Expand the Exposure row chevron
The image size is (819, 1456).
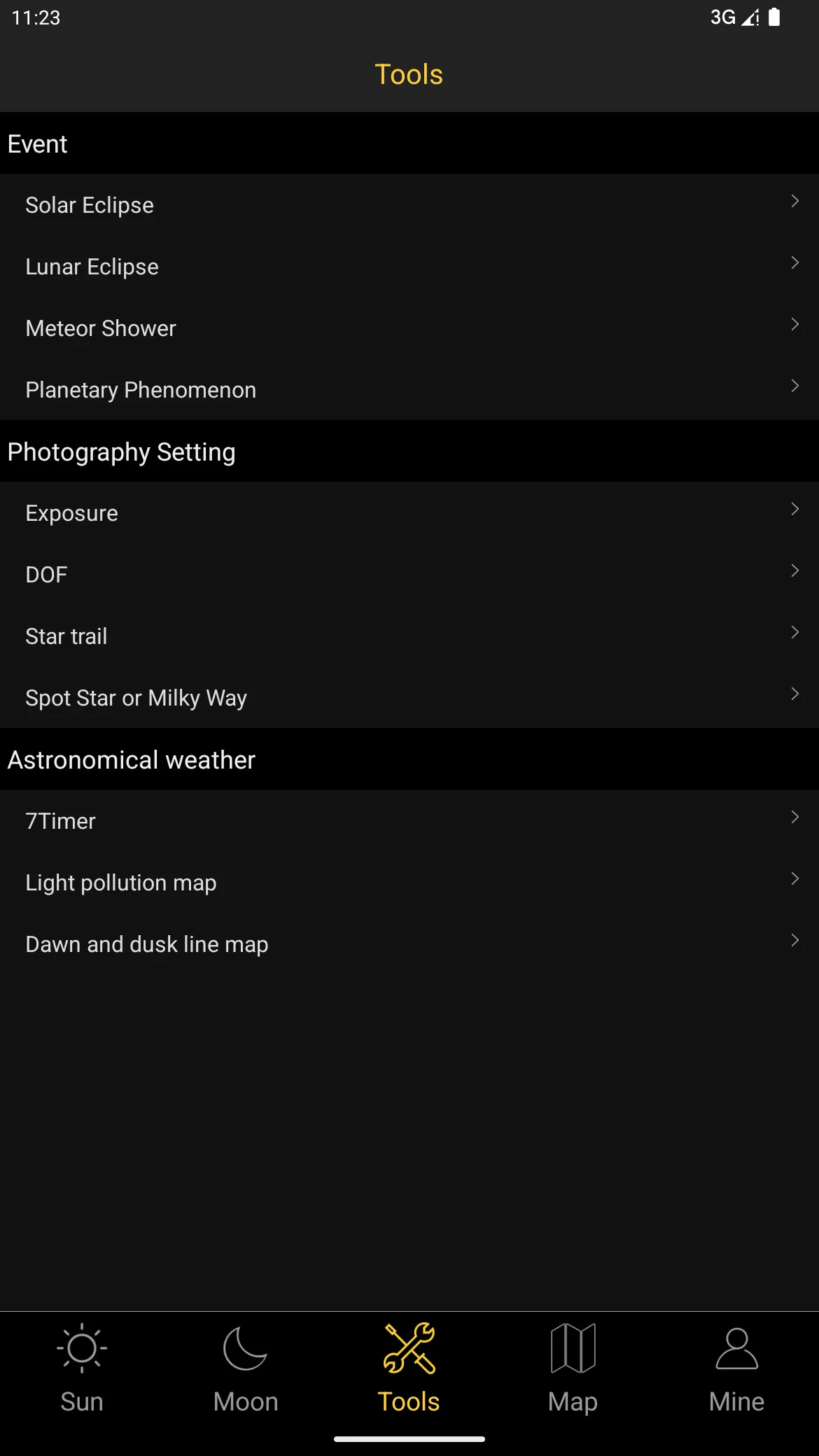click(795, 509)
